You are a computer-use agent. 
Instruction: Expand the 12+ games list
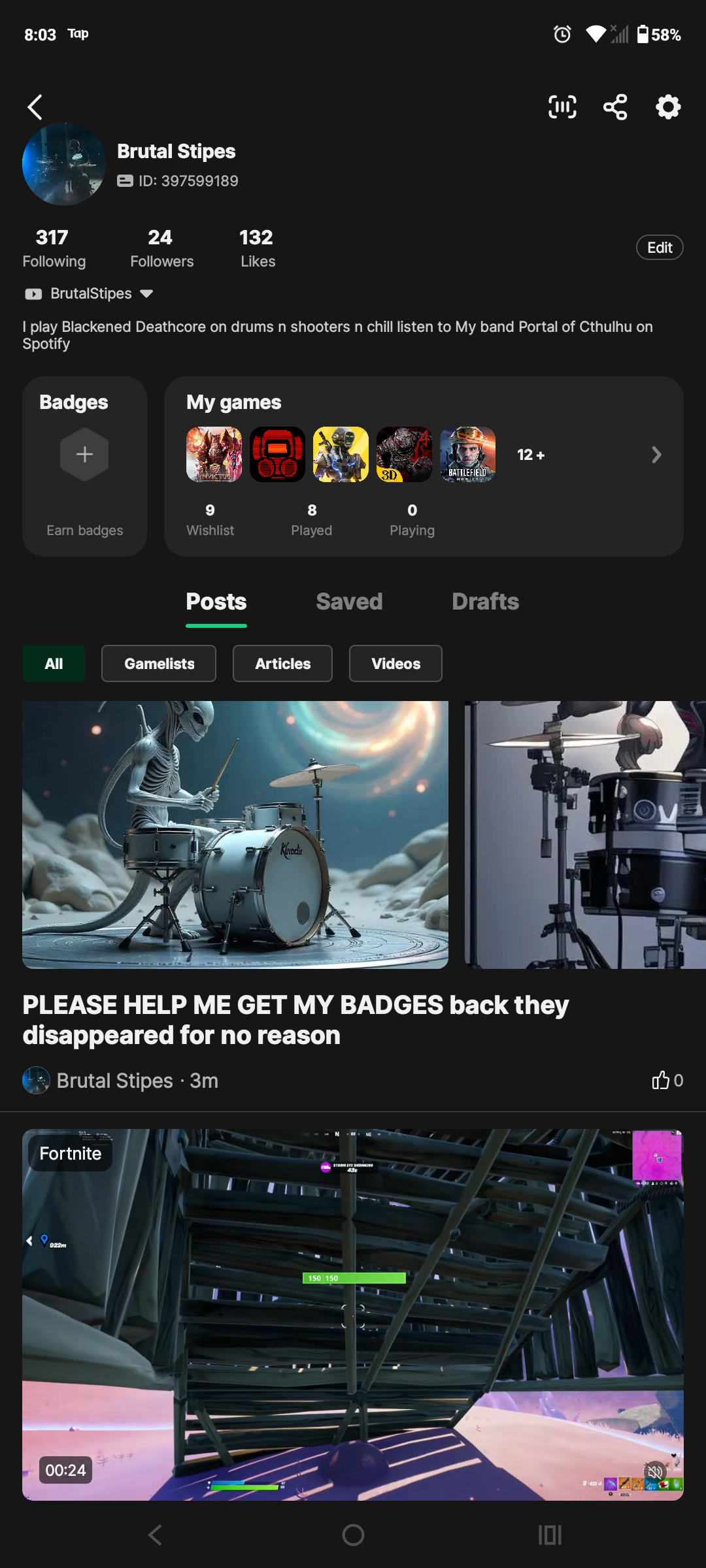529,454
